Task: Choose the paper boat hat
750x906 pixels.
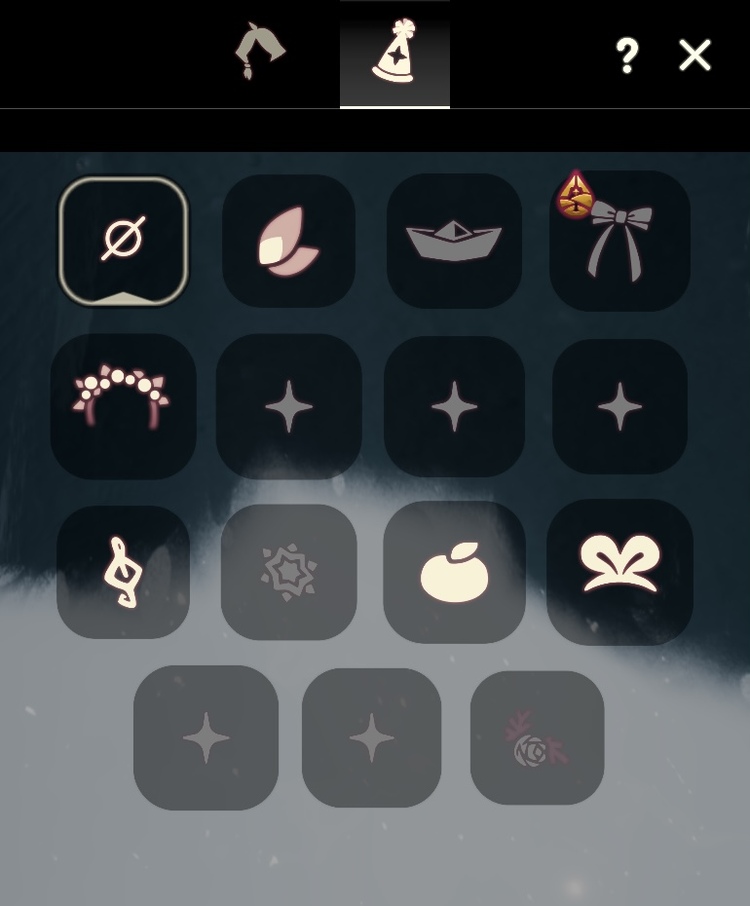Action: [454, 241]
